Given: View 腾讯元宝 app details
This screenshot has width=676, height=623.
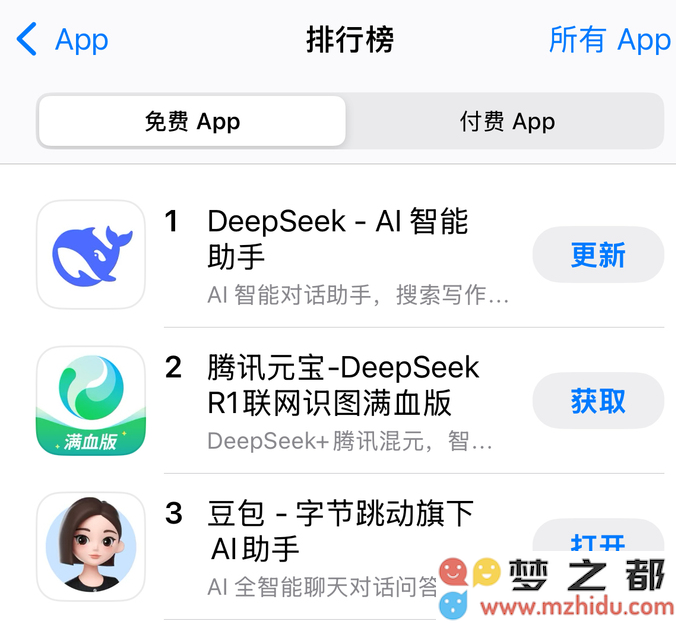Looking at the screenshot, I should [343, 385].
